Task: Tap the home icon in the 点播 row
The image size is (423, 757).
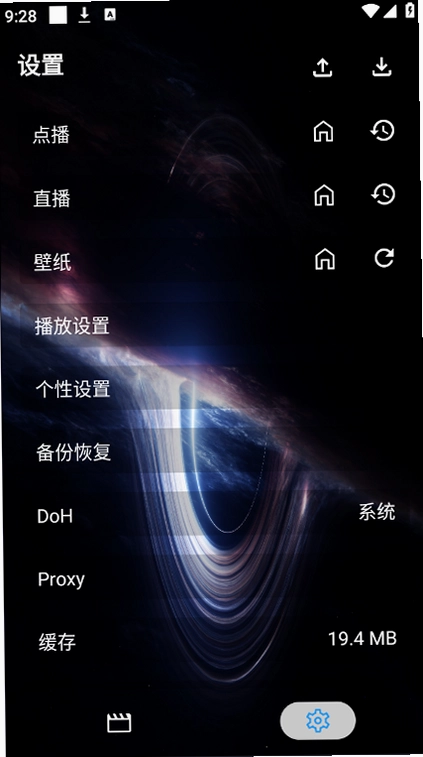Action: point(323,131)
